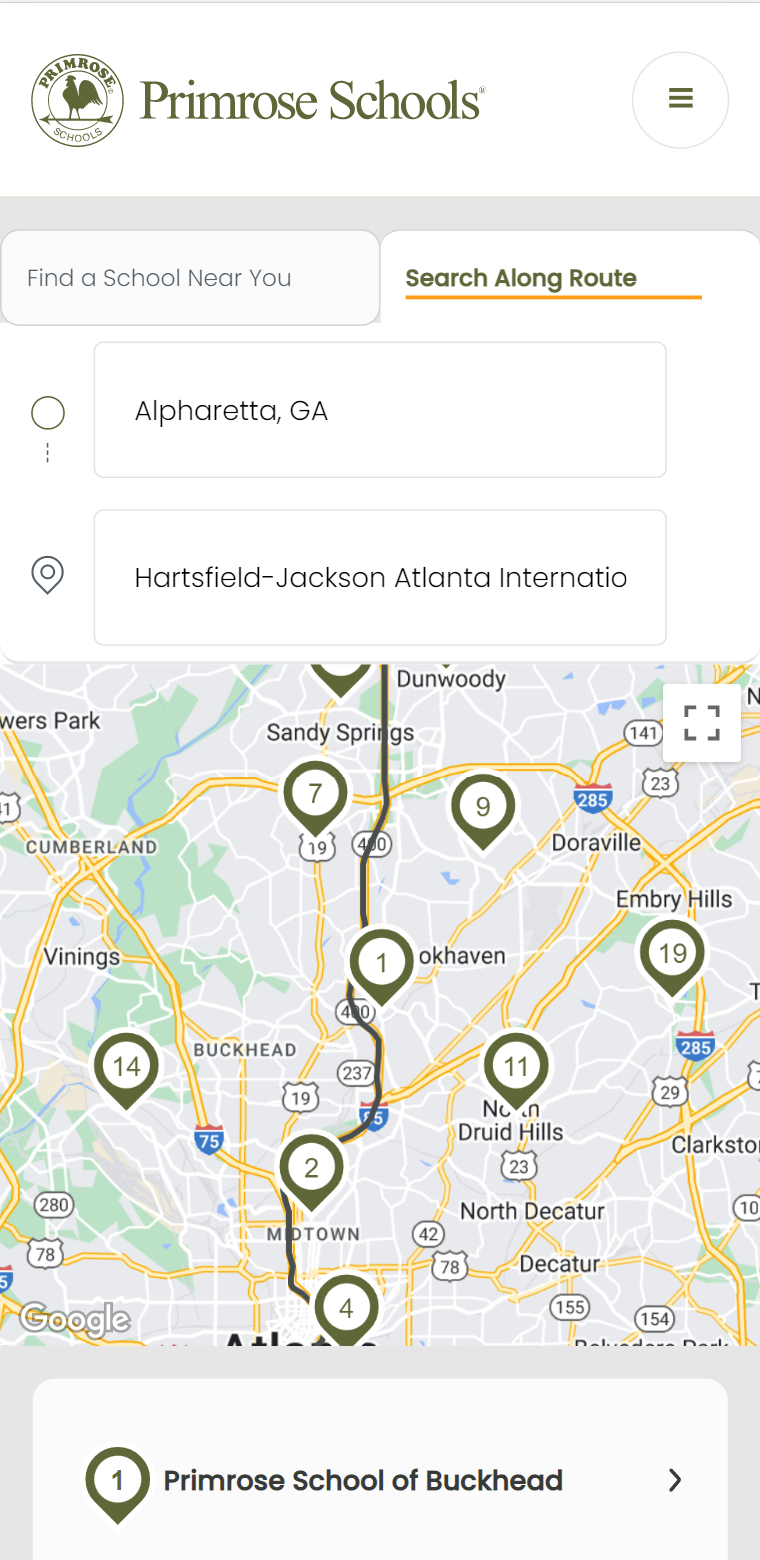Select map pin number 11
Screen dimensions: 760x1560
pyautogui.click(x=515, y=1067)
